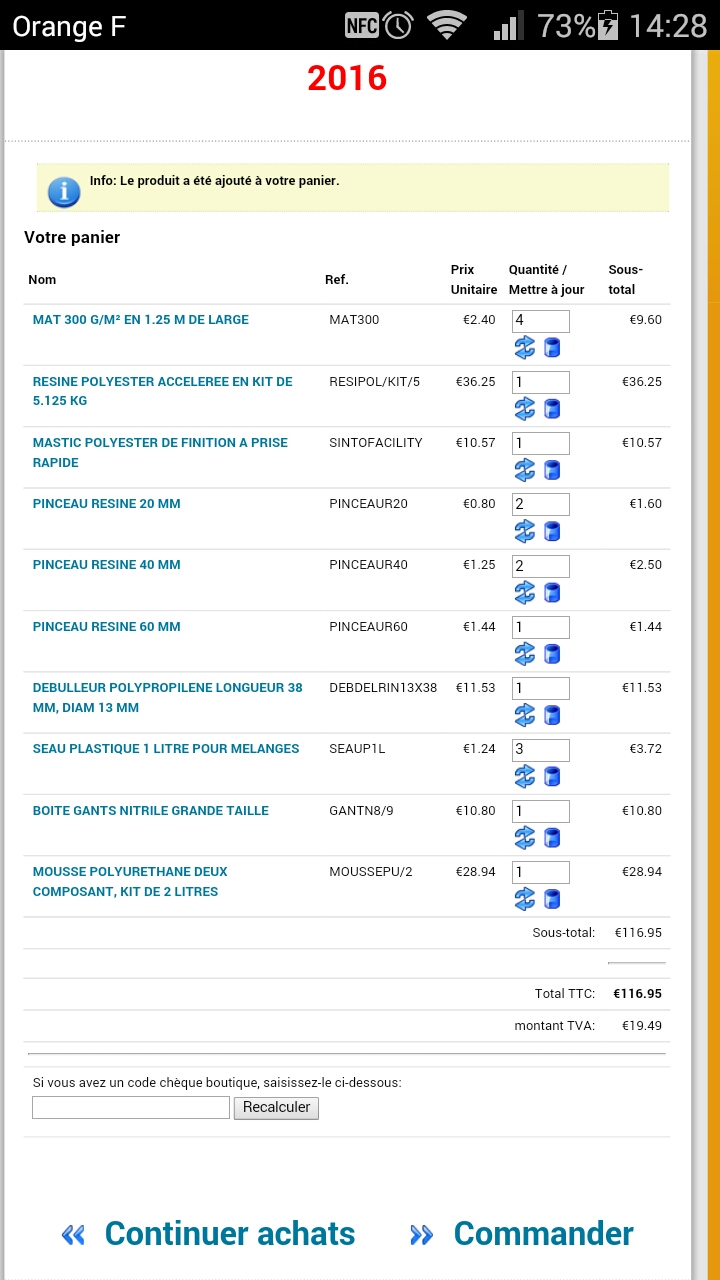Refresh quantity for SINTOFACILITY row
This screenshot has width=720, height=1280.
coord(525,470)
